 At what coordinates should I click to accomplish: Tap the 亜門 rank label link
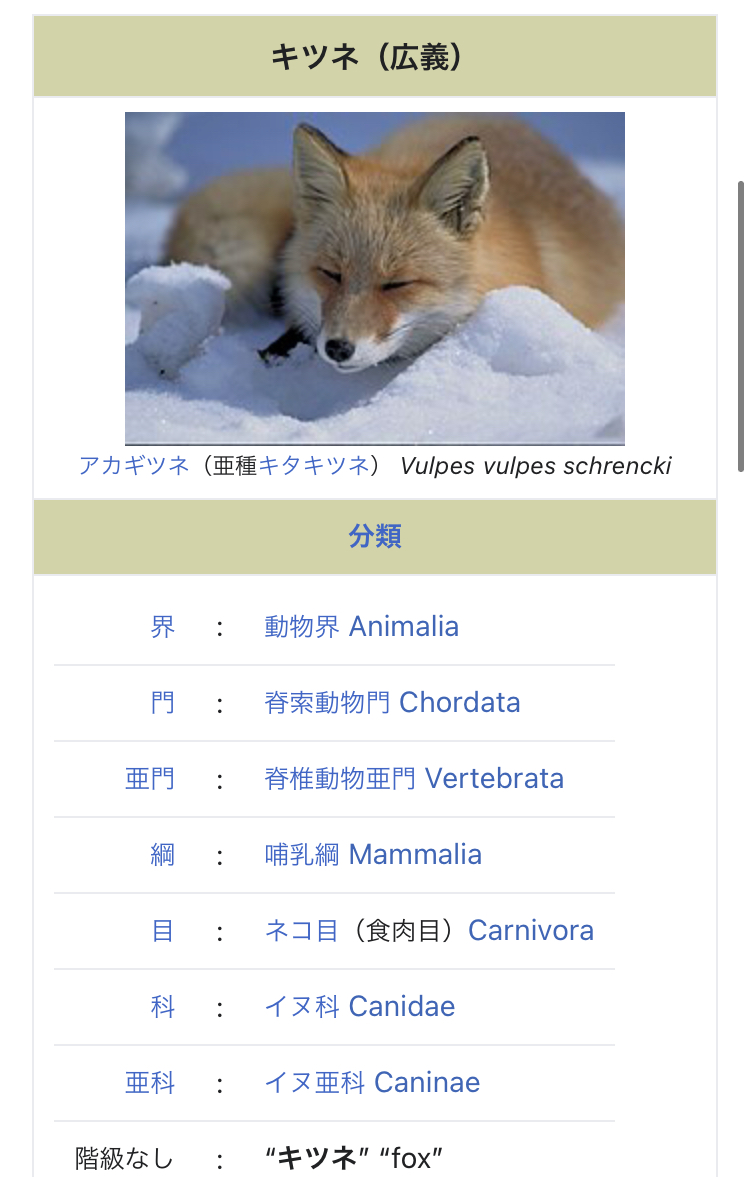pyautogui.click(x=149, y=779)
